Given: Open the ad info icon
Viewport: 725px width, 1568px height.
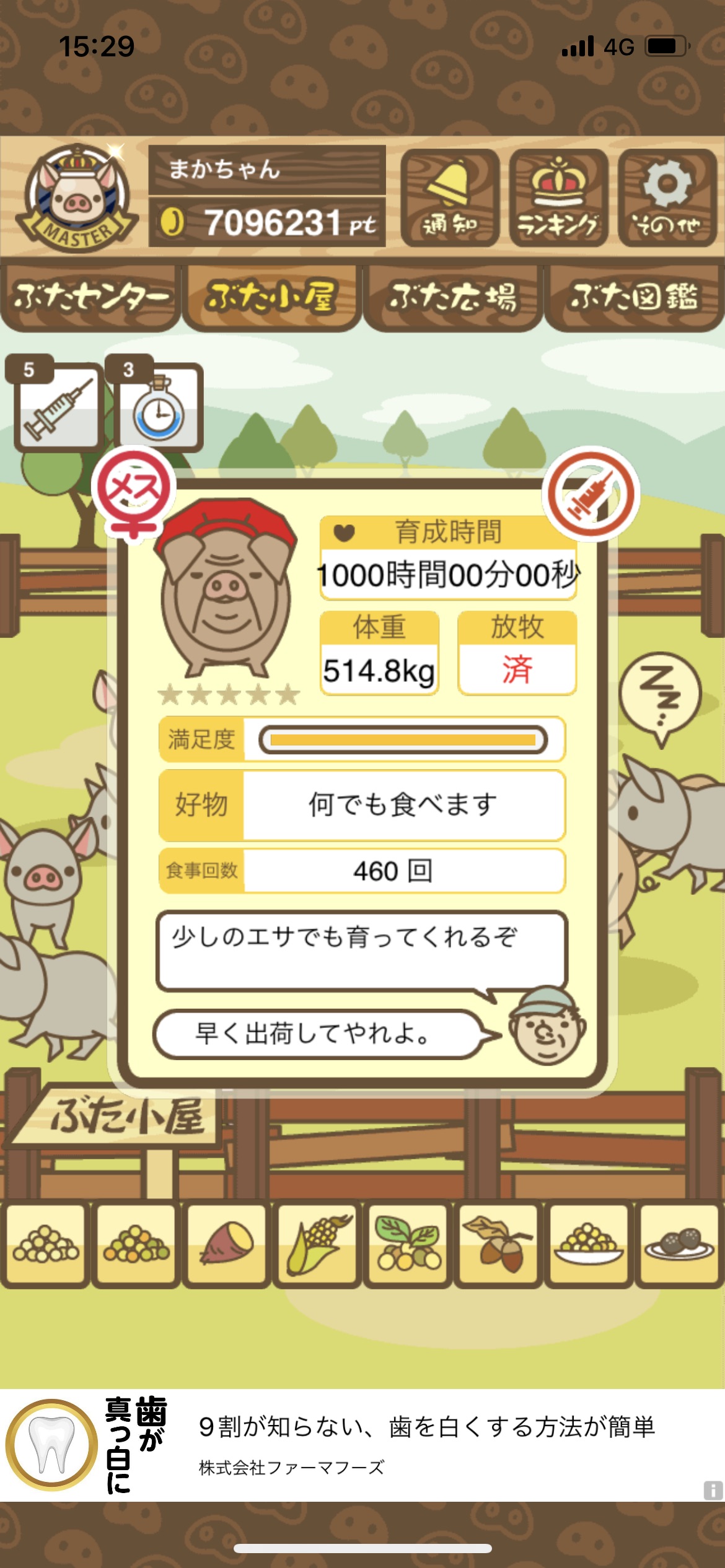Looking at the screenshot, I should [713, 1489].
